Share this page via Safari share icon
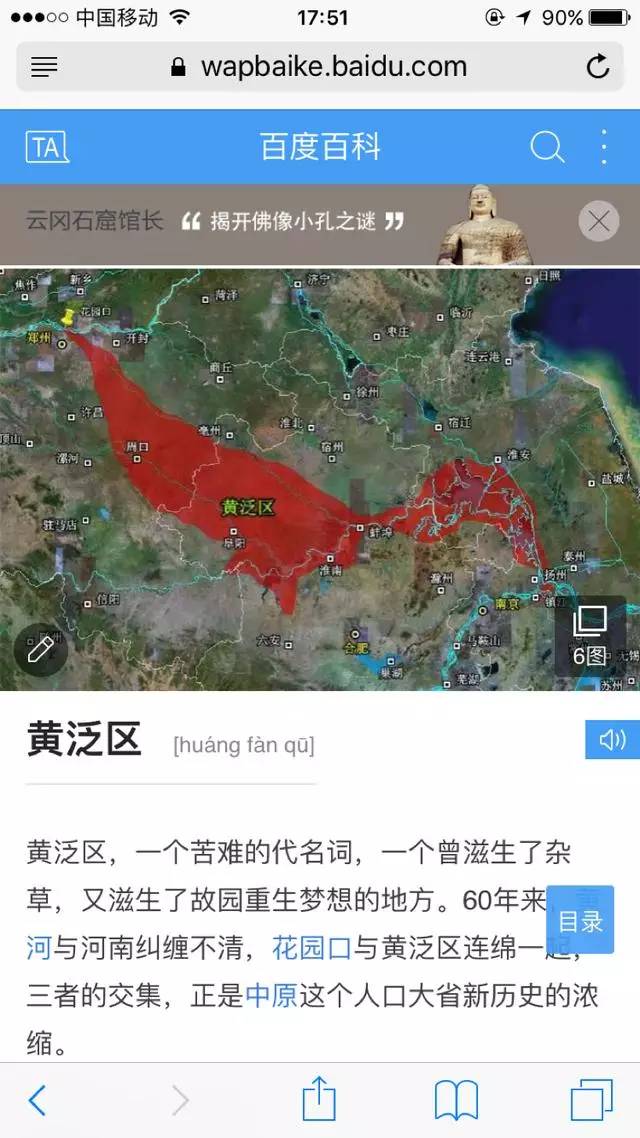The width and height of the screenshot is (640, 1138). point(319,1099)
